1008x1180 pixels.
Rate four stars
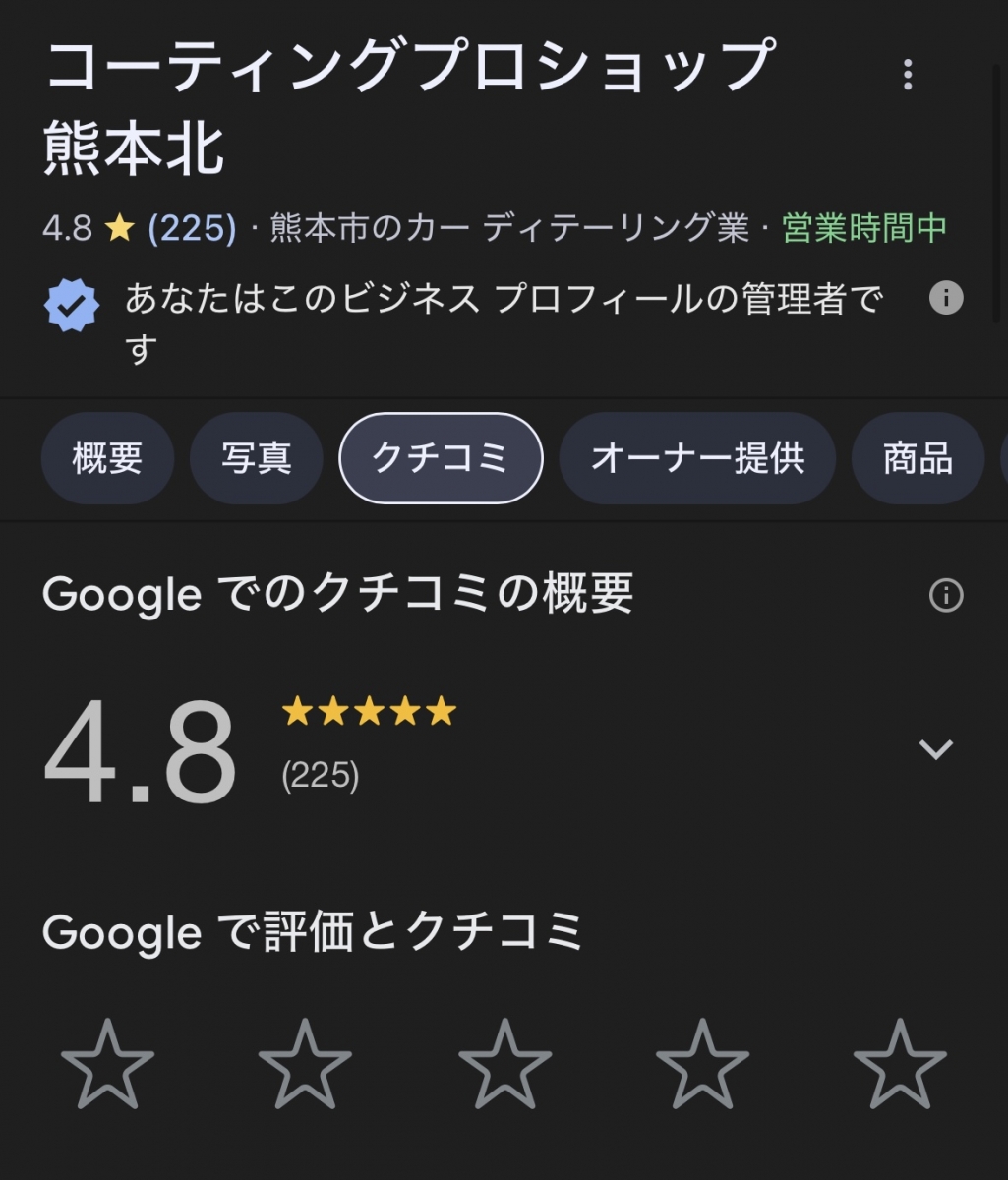(x=702, y=1064)
